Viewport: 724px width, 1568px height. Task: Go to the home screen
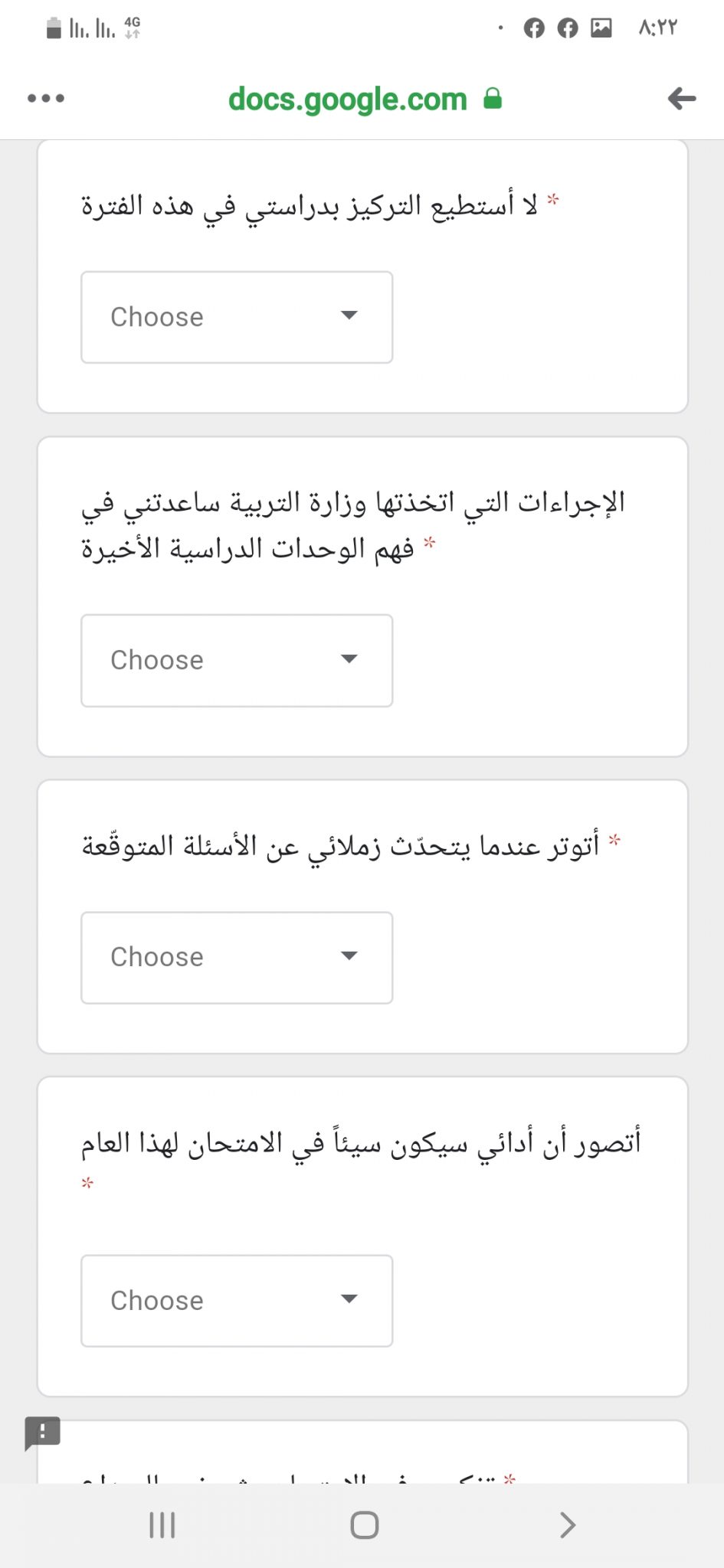point(365,1525)
